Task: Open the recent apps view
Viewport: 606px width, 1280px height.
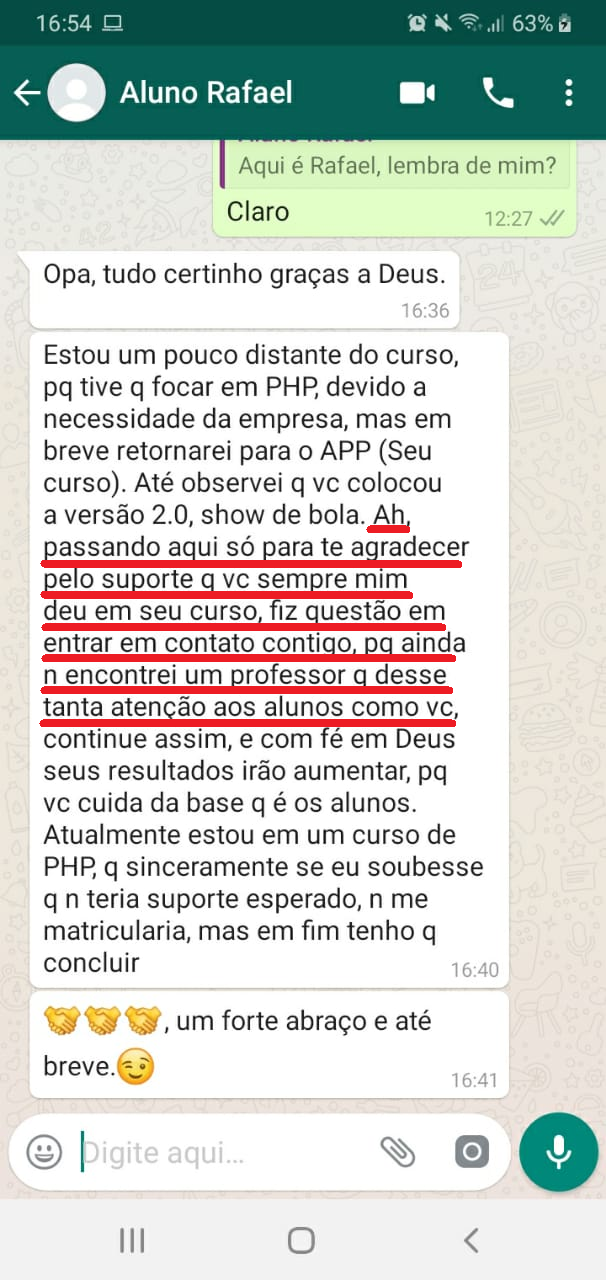Action: (x=132, y=1241)
